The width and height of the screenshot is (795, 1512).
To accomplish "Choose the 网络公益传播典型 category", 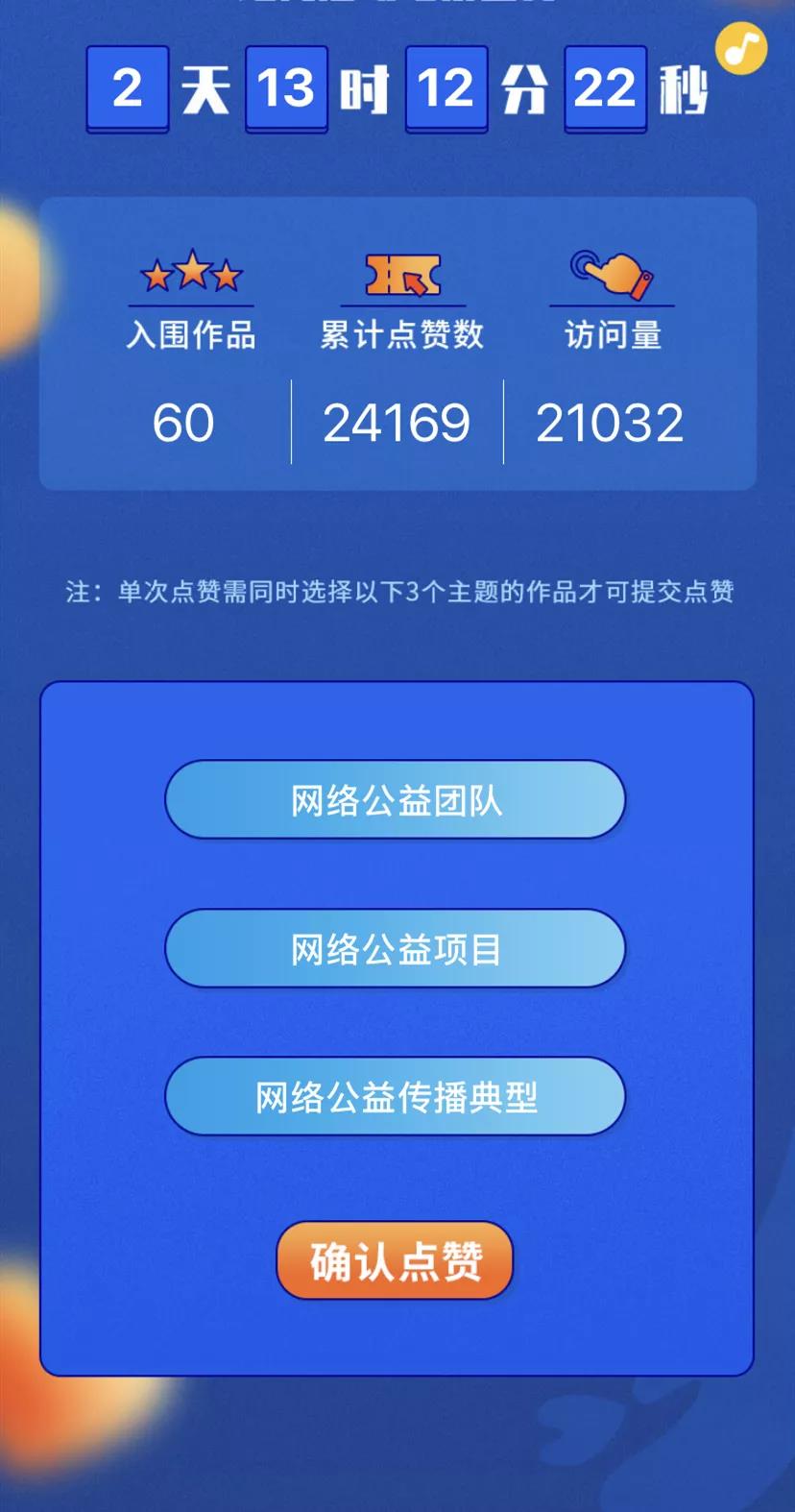I will point(396,1097).
